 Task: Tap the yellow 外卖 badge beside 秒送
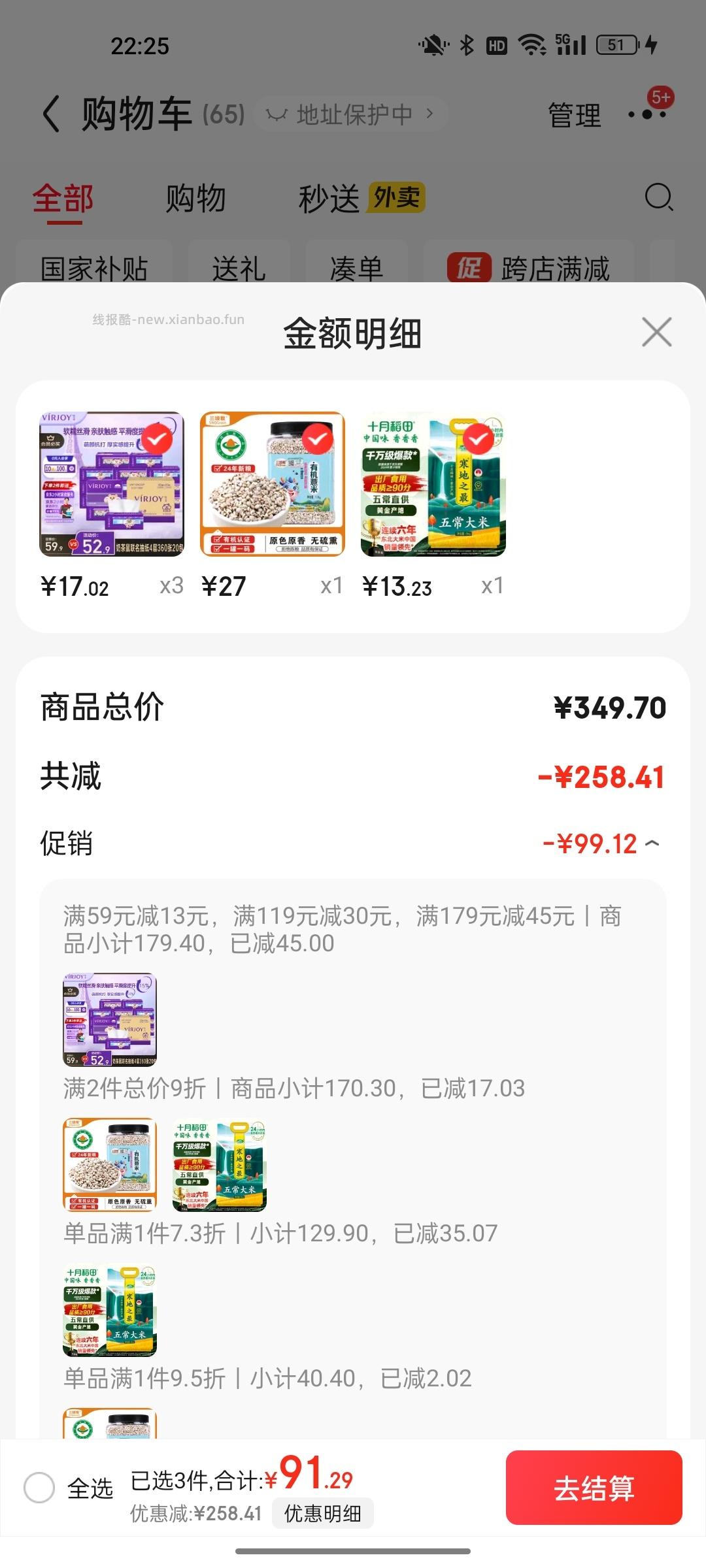[x=398, y=198]
